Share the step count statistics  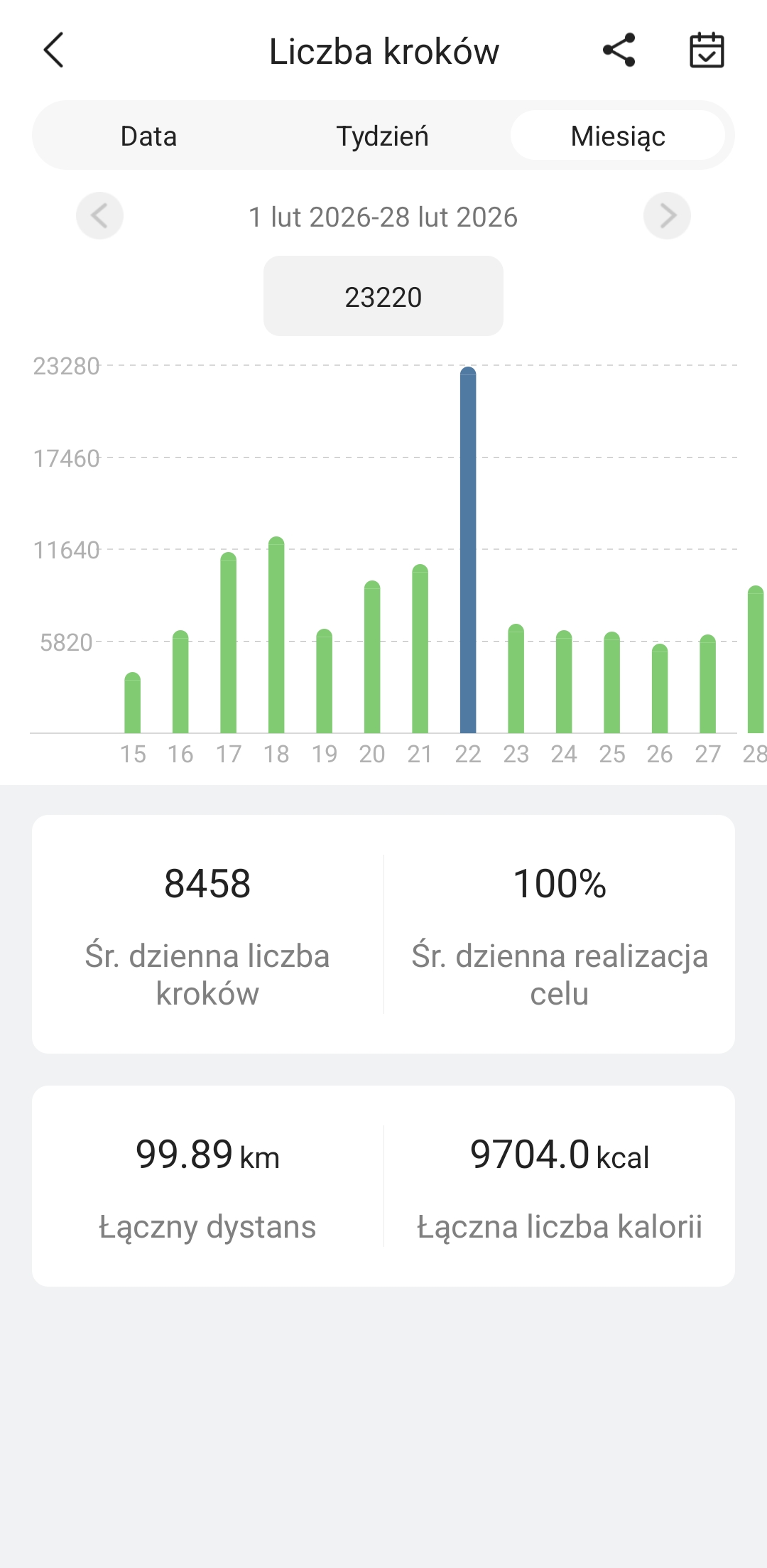[x=619, y=50]
